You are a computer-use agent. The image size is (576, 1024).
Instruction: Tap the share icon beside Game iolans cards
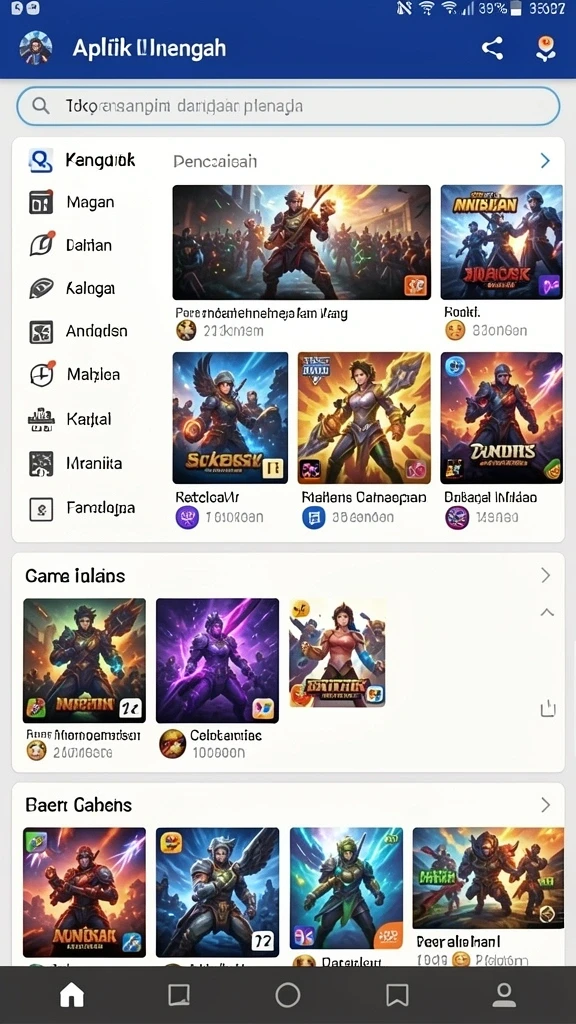549,709
